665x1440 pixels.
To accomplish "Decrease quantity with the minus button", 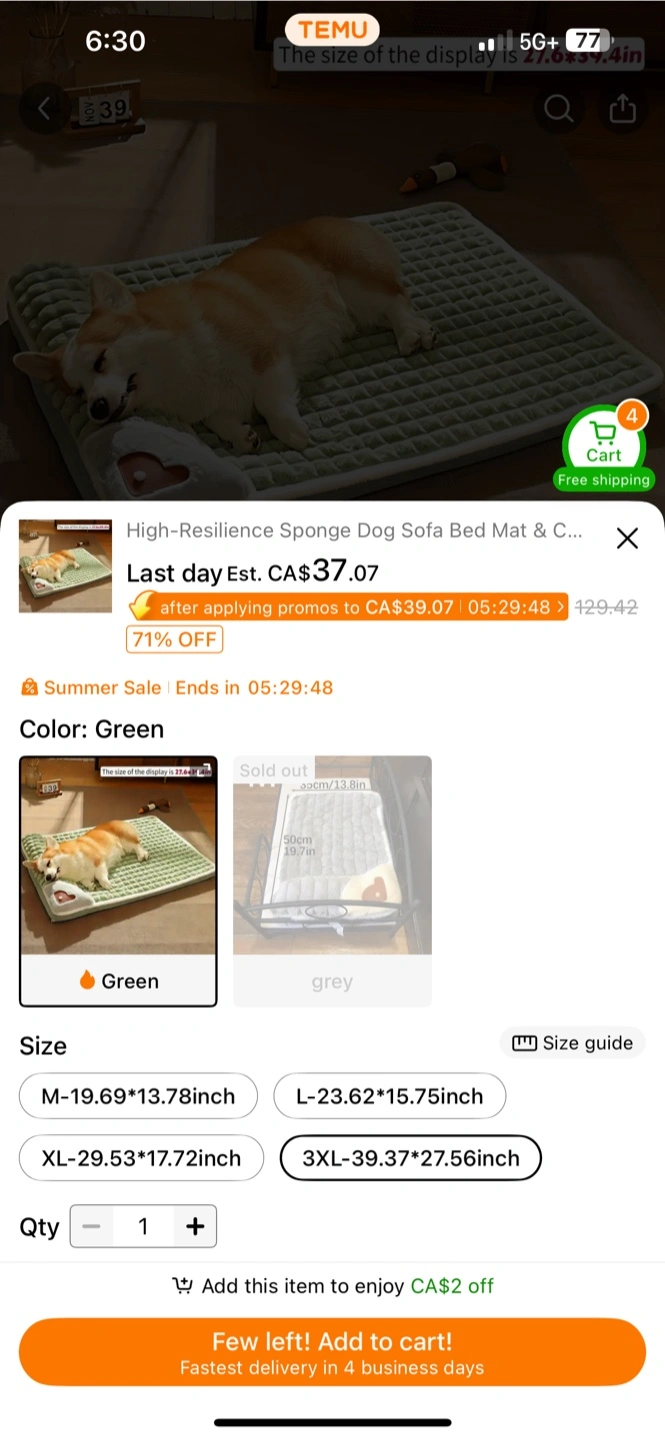I will pyautogui.click(x=91, y=1227).
